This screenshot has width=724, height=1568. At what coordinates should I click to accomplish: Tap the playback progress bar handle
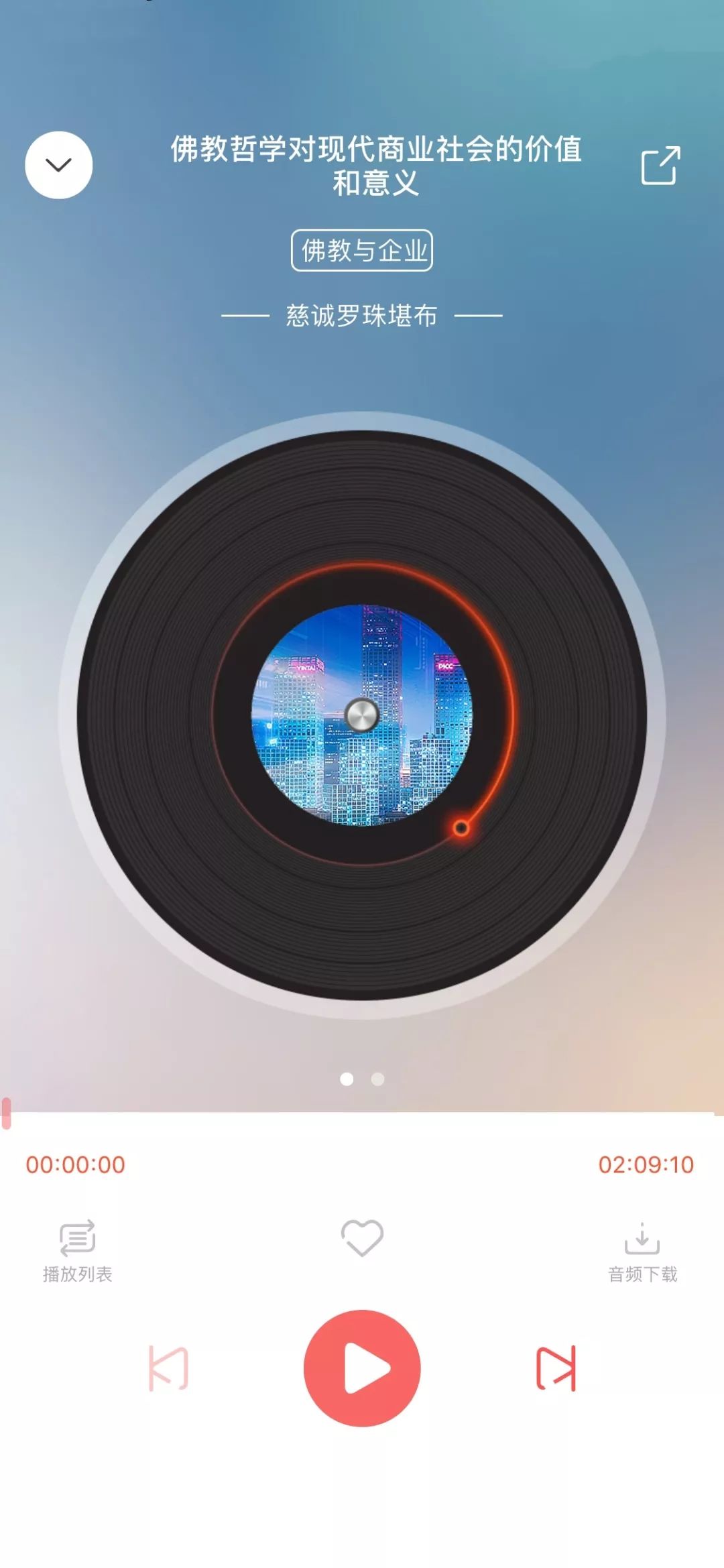6,1113
